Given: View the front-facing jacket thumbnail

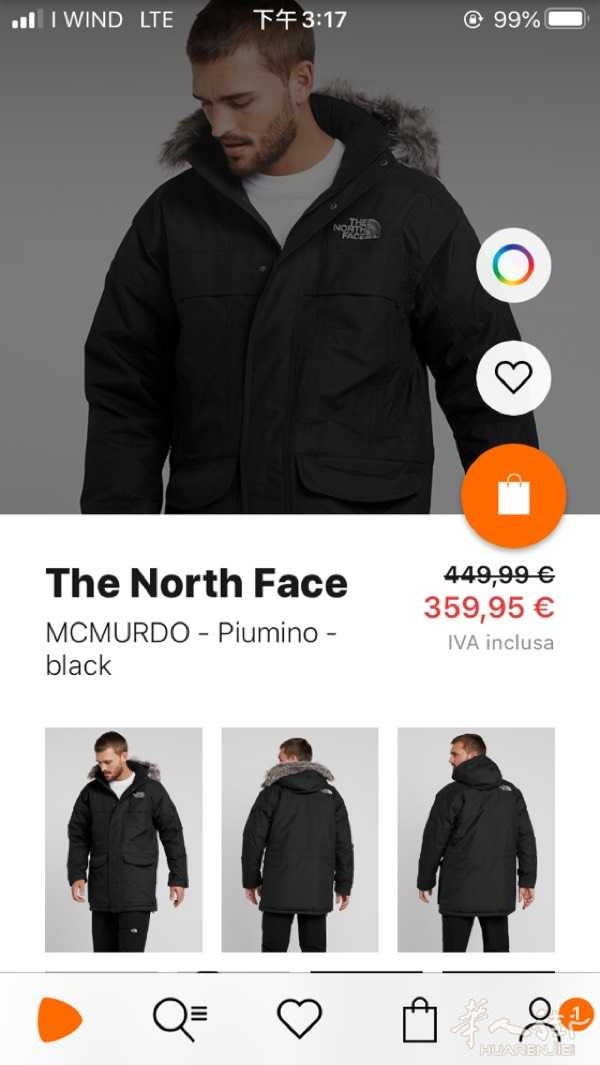Looking at the screenshot, I should click(124, 840).
